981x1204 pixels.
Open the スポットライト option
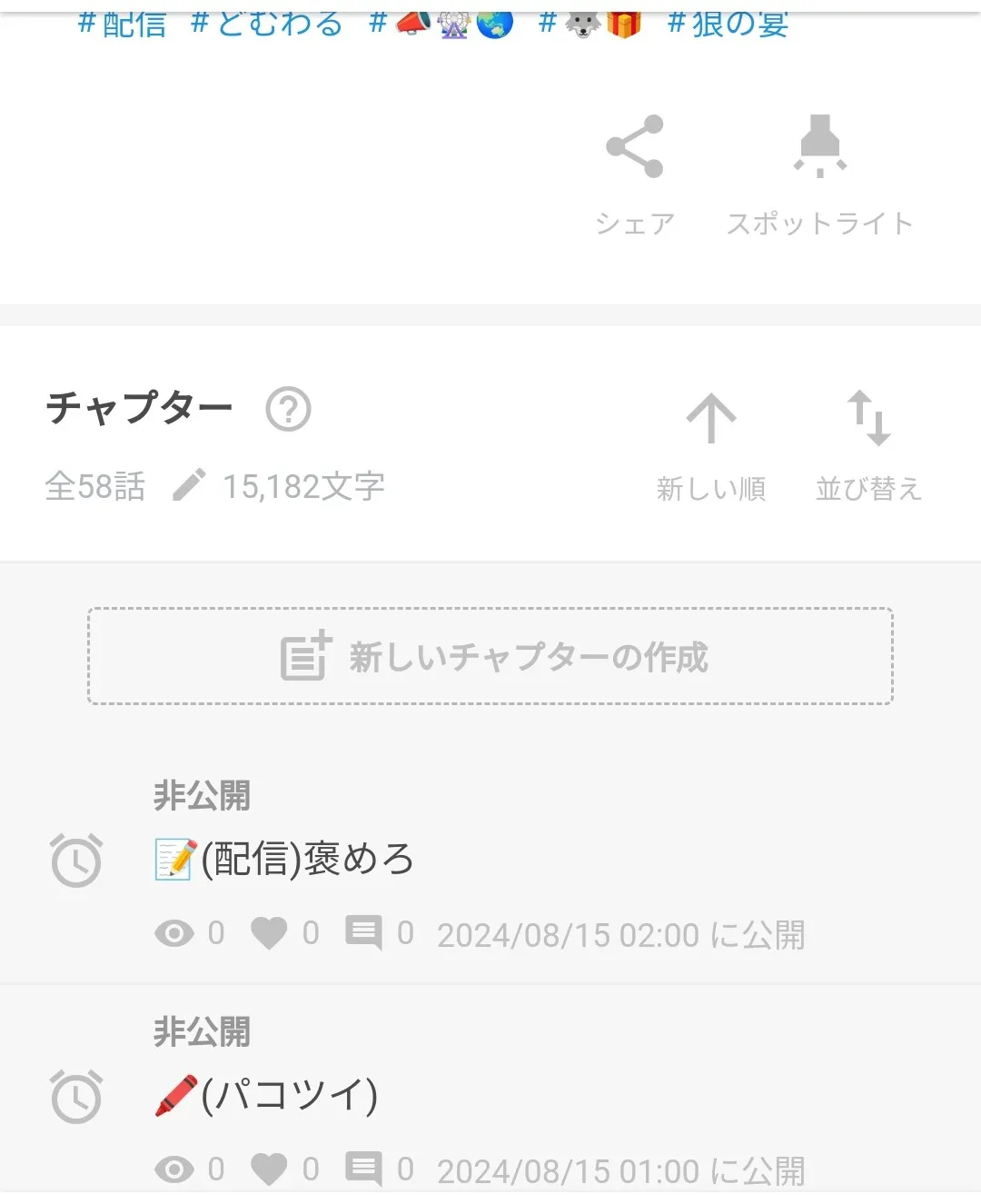(x=819, y=173)
